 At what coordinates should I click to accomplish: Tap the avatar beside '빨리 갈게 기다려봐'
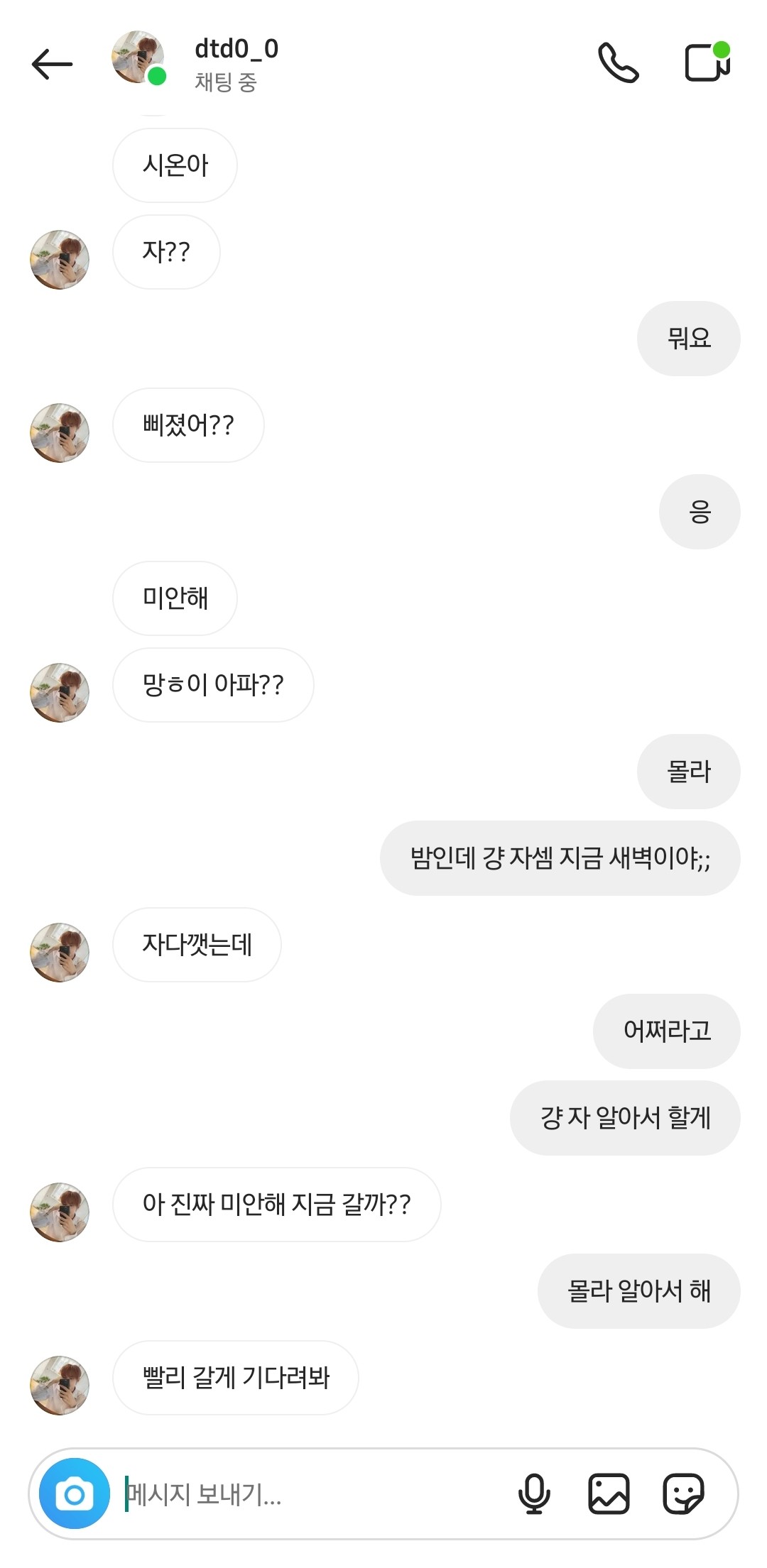(x=60, y=1385)
